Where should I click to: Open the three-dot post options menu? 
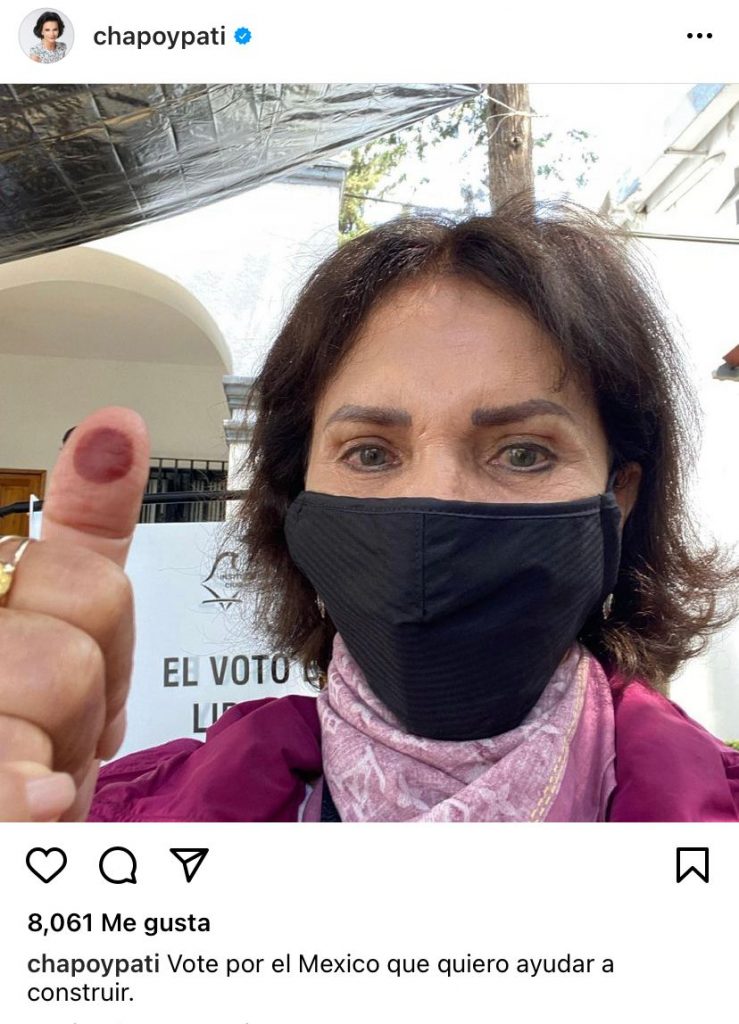[699, 36]
